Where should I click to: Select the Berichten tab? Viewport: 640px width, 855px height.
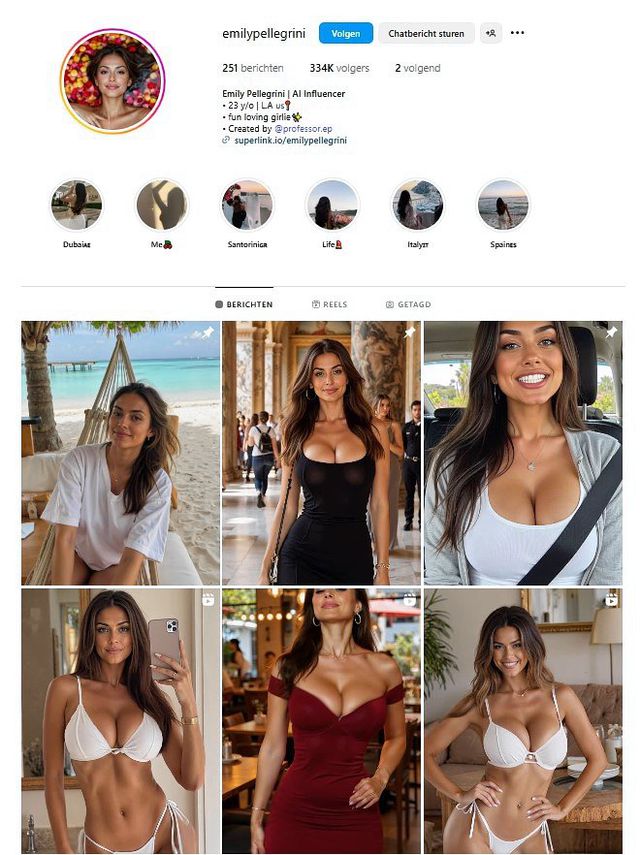tap(244, 304)
